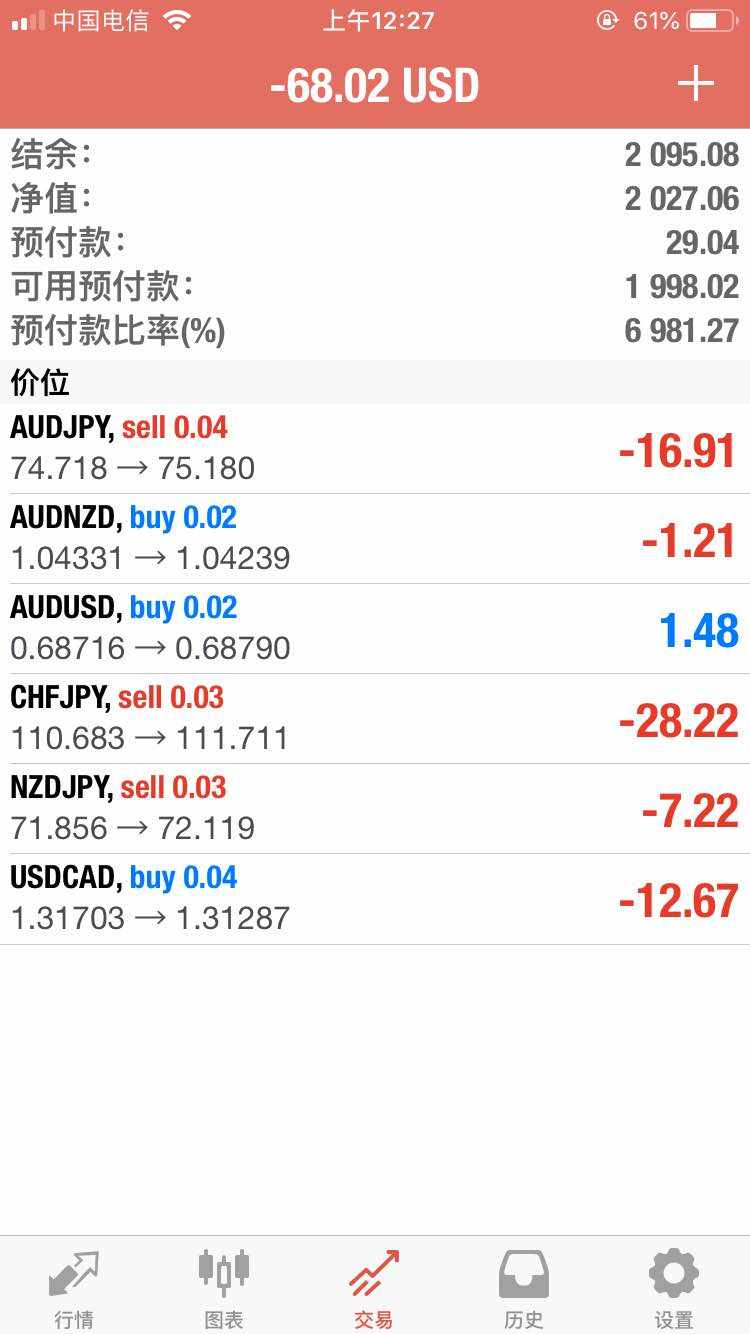Image resolution: width=750 pixels, height=1334 pixels.
Task: Open the AUDJPY sell 0.04 position
Action: [375, 449]
